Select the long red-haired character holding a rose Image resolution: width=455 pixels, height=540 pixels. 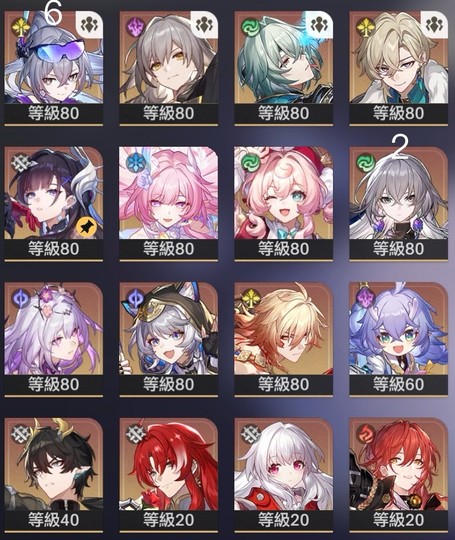coord(169,475)
